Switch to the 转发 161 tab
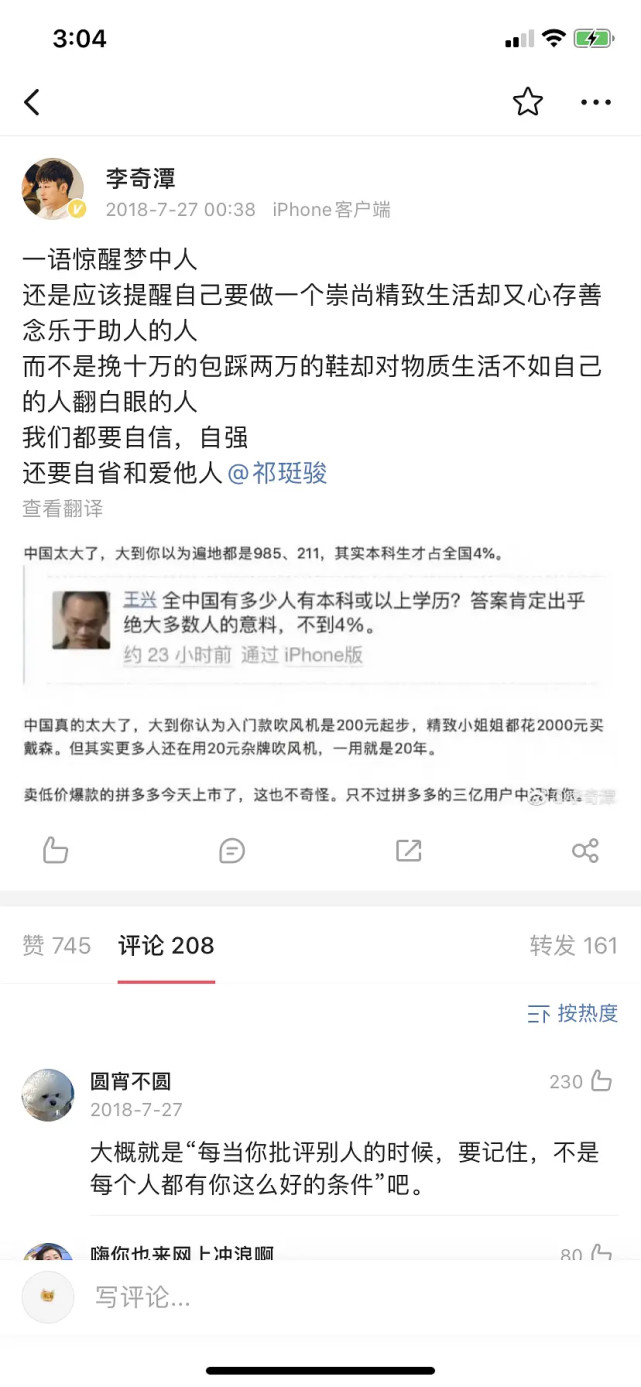The width and height of the screenshot is (641, 1387). coord(573,946)
